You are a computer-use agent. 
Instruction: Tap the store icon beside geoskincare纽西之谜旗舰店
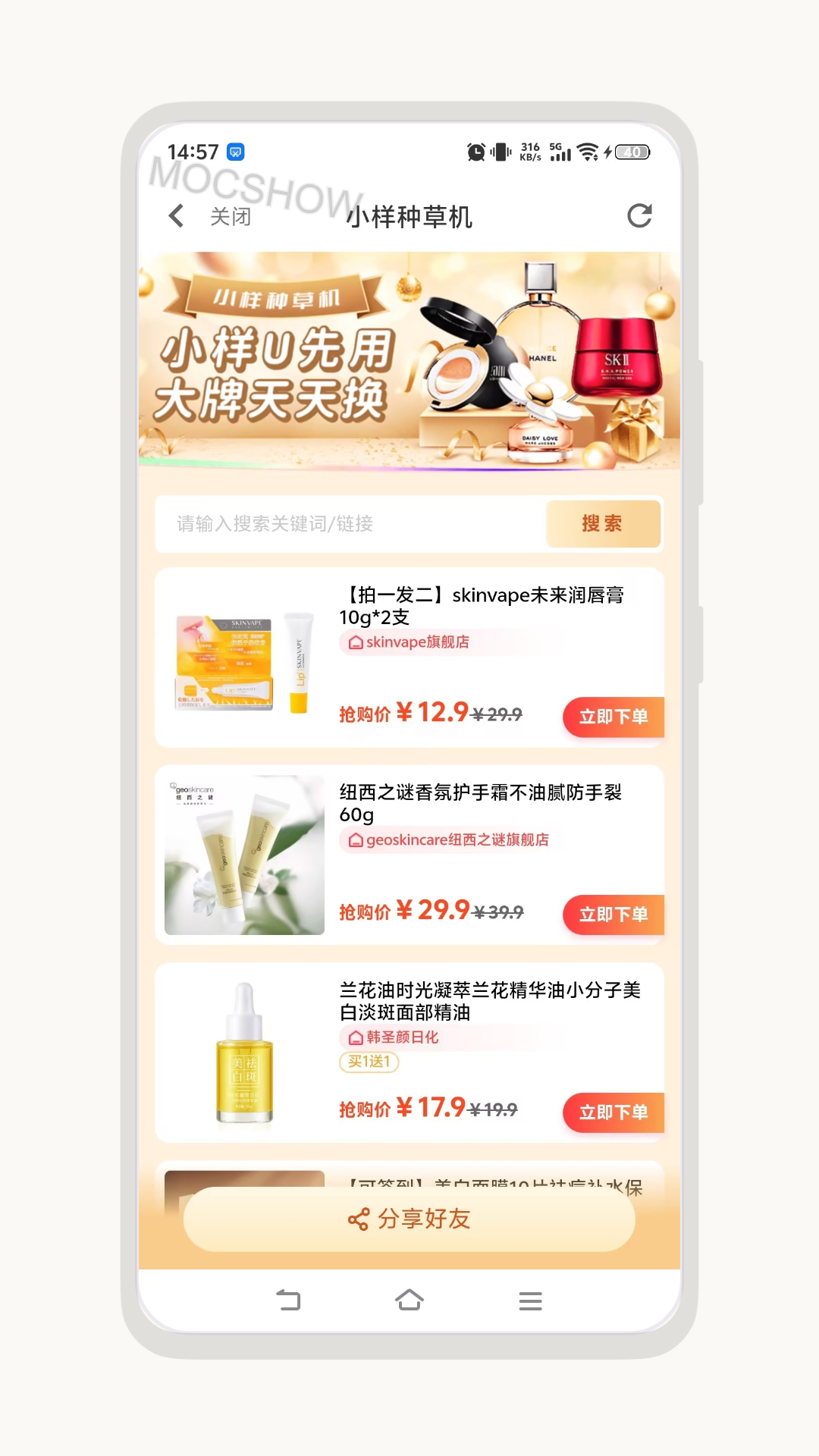tap(355, 840)
